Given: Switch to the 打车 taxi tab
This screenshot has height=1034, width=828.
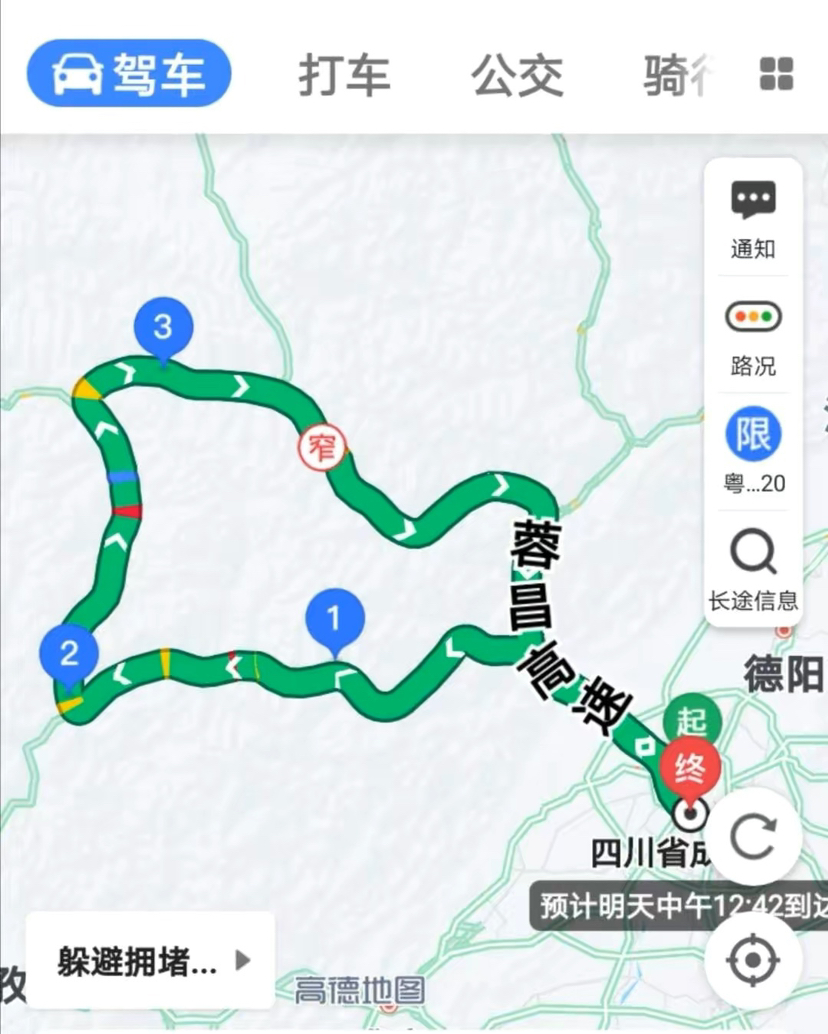Looking at the screenshot, I should point(343,76).
